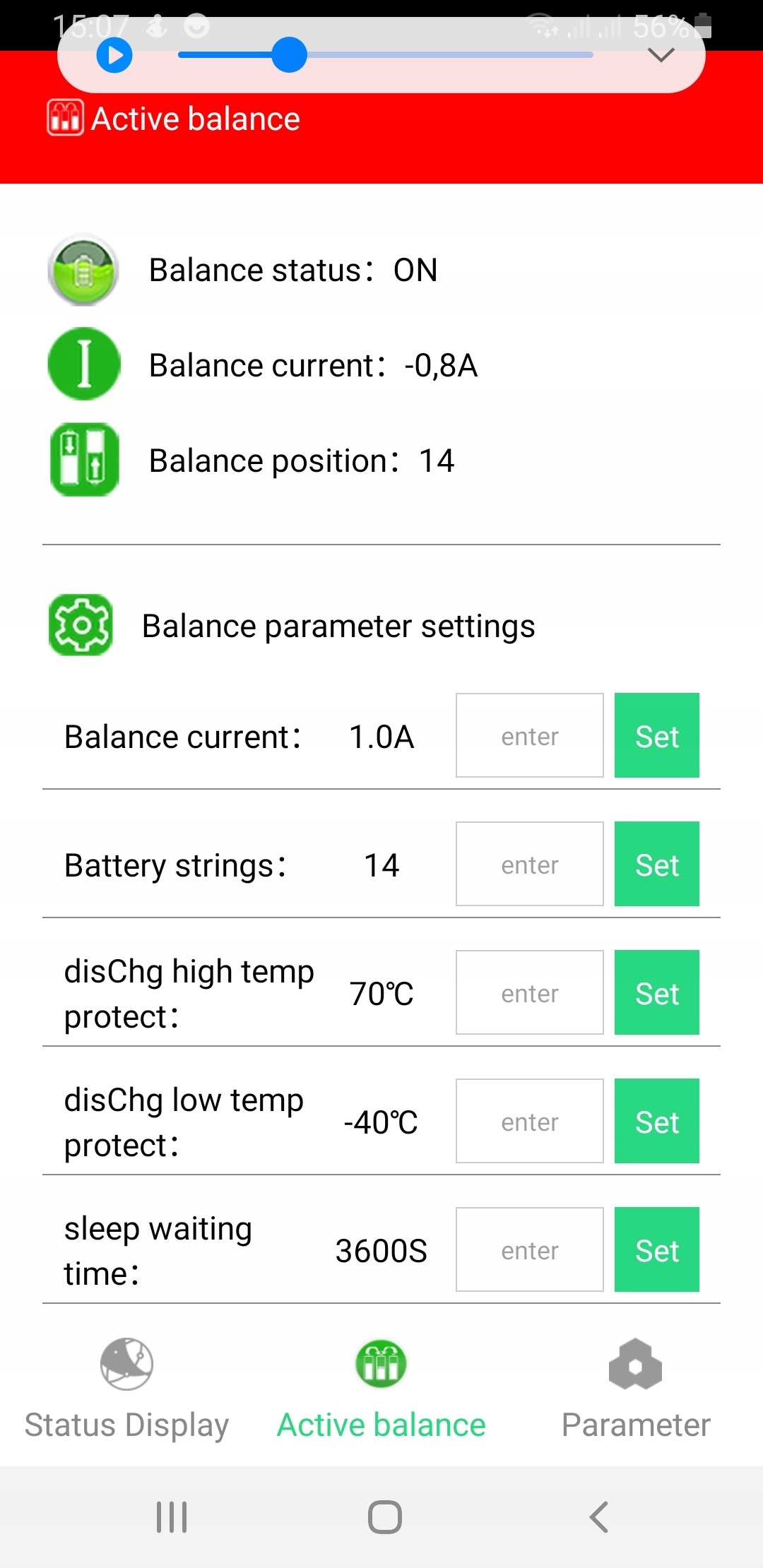Tap the playback progress slider
This screenshot has height=1568, width=763.
point(385,55)
